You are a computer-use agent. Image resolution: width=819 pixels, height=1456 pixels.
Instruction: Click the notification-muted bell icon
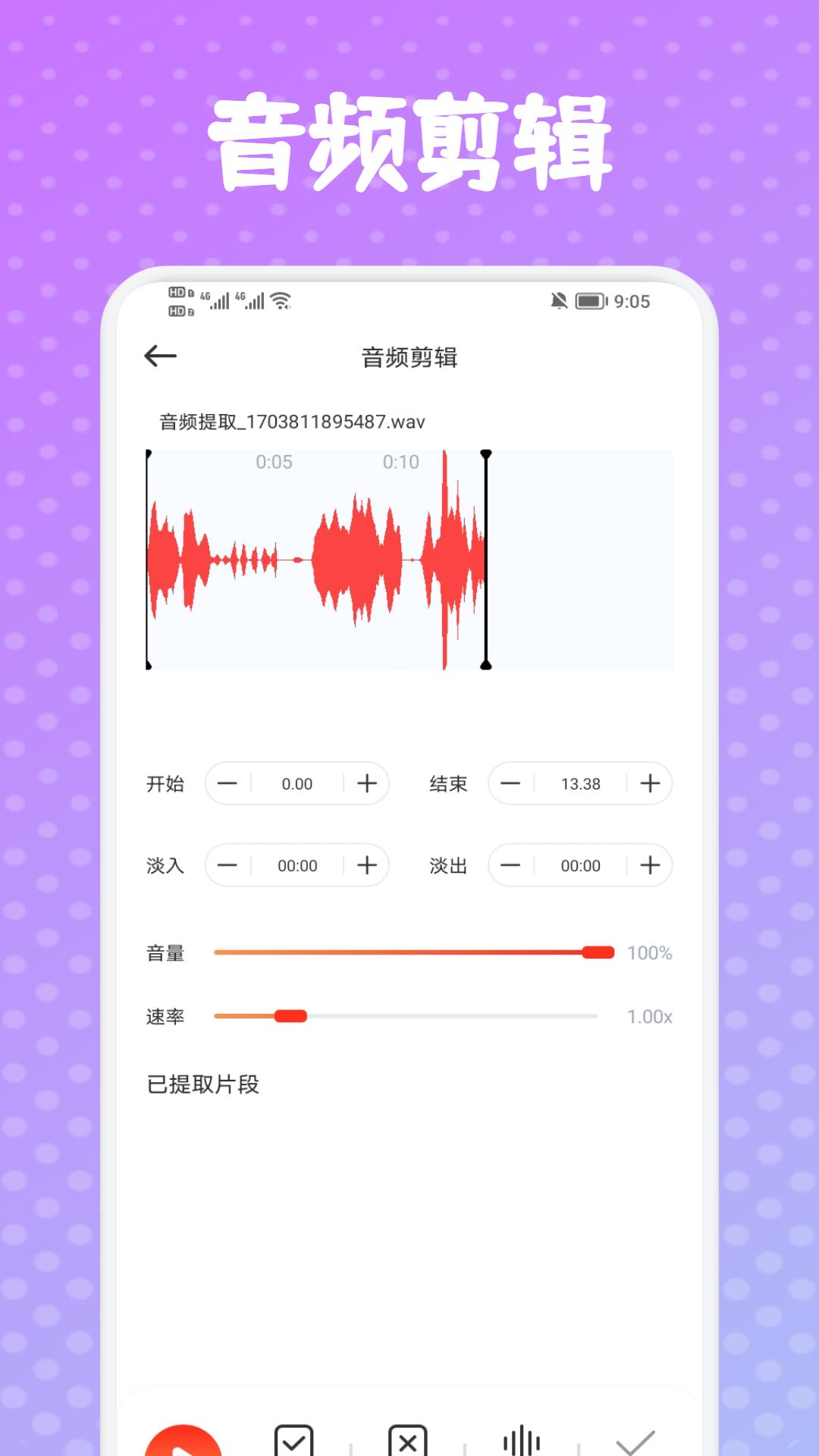[x=557, y=301]
